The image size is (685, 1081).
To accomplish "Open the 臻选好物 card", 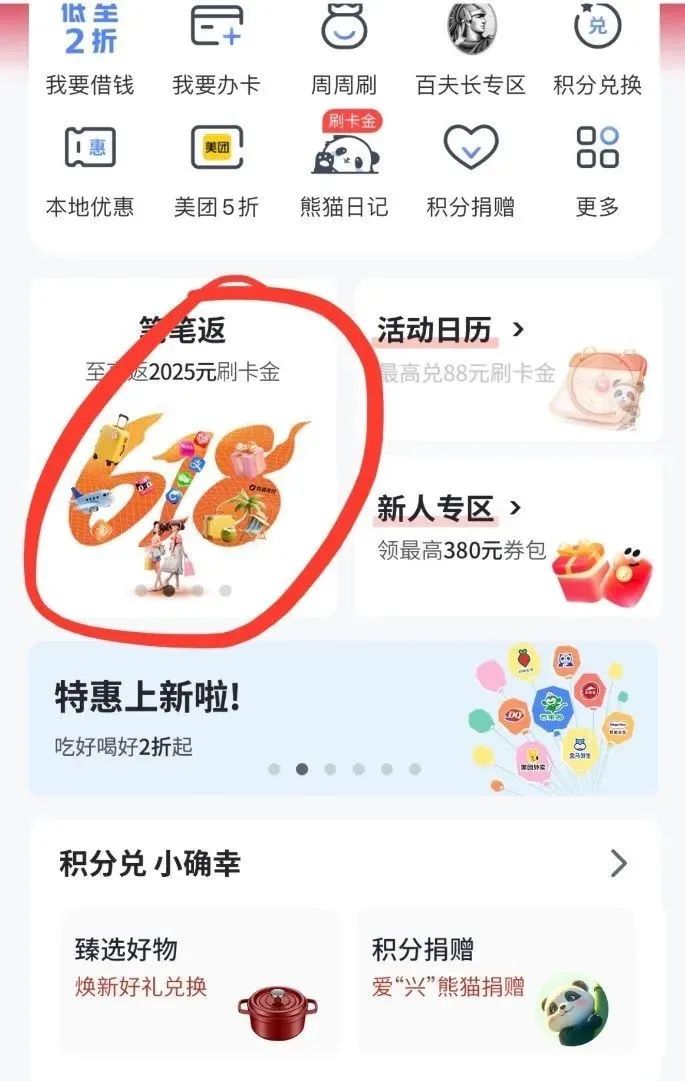I will click(x=199, y=980).
